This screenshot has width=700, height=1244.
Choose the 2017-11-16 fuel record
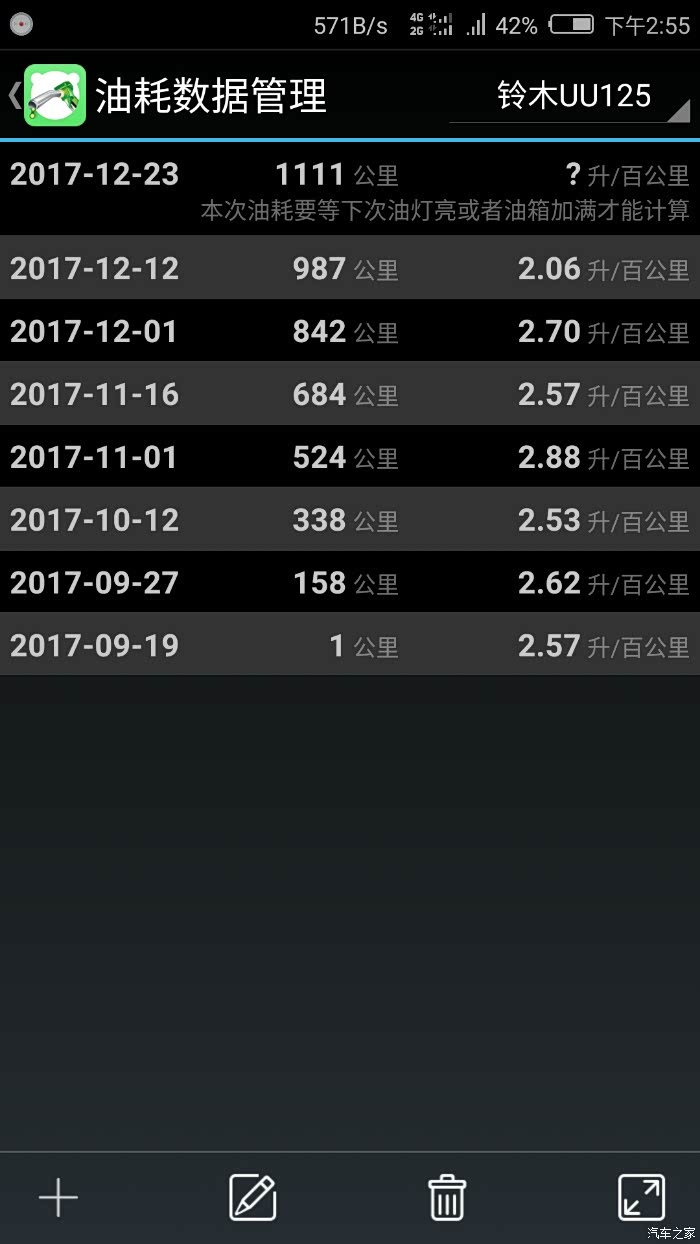click(350, 394)
